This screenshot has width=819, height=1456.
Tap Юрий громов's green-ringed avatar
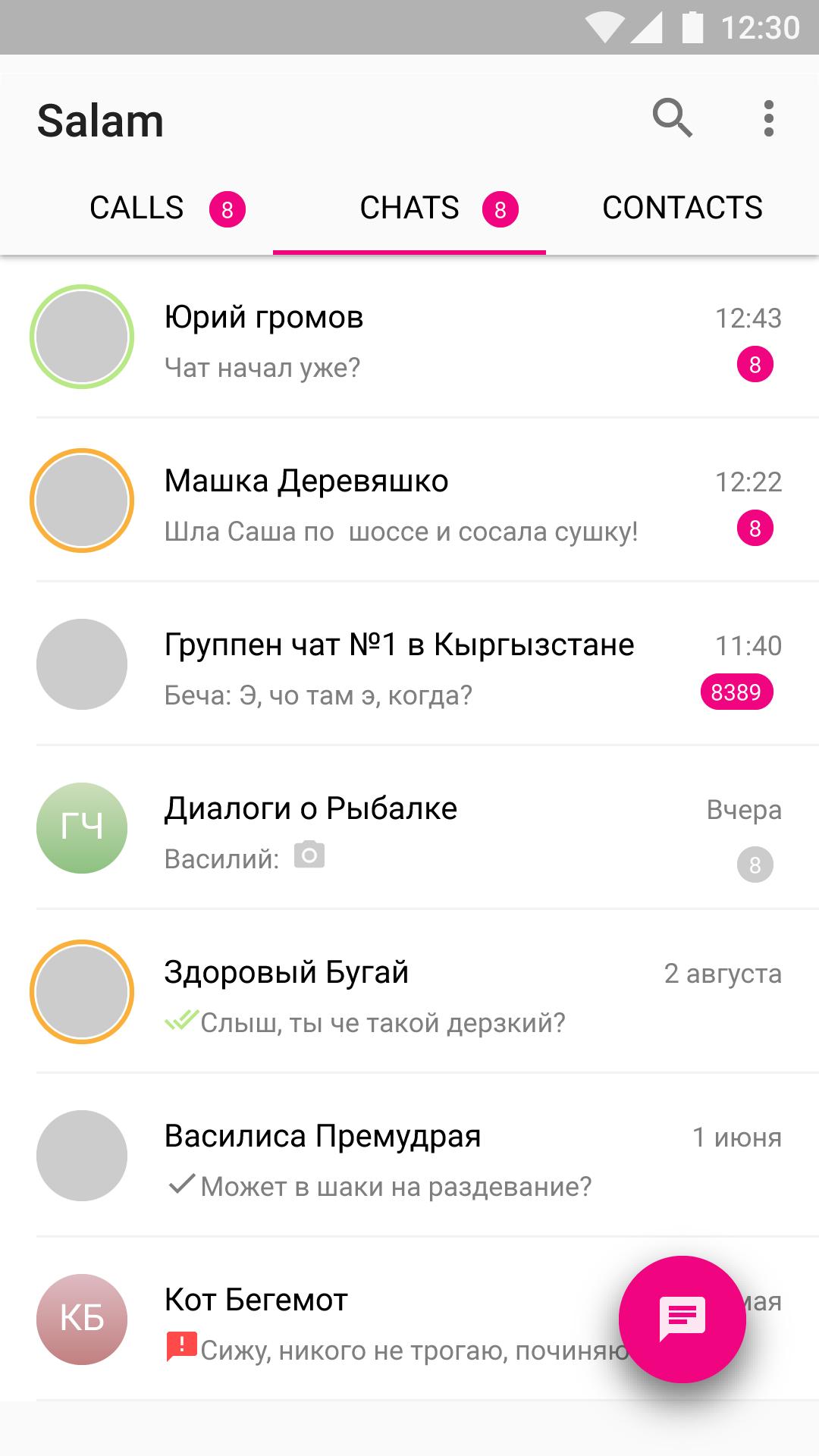click(x=83, y=337)
